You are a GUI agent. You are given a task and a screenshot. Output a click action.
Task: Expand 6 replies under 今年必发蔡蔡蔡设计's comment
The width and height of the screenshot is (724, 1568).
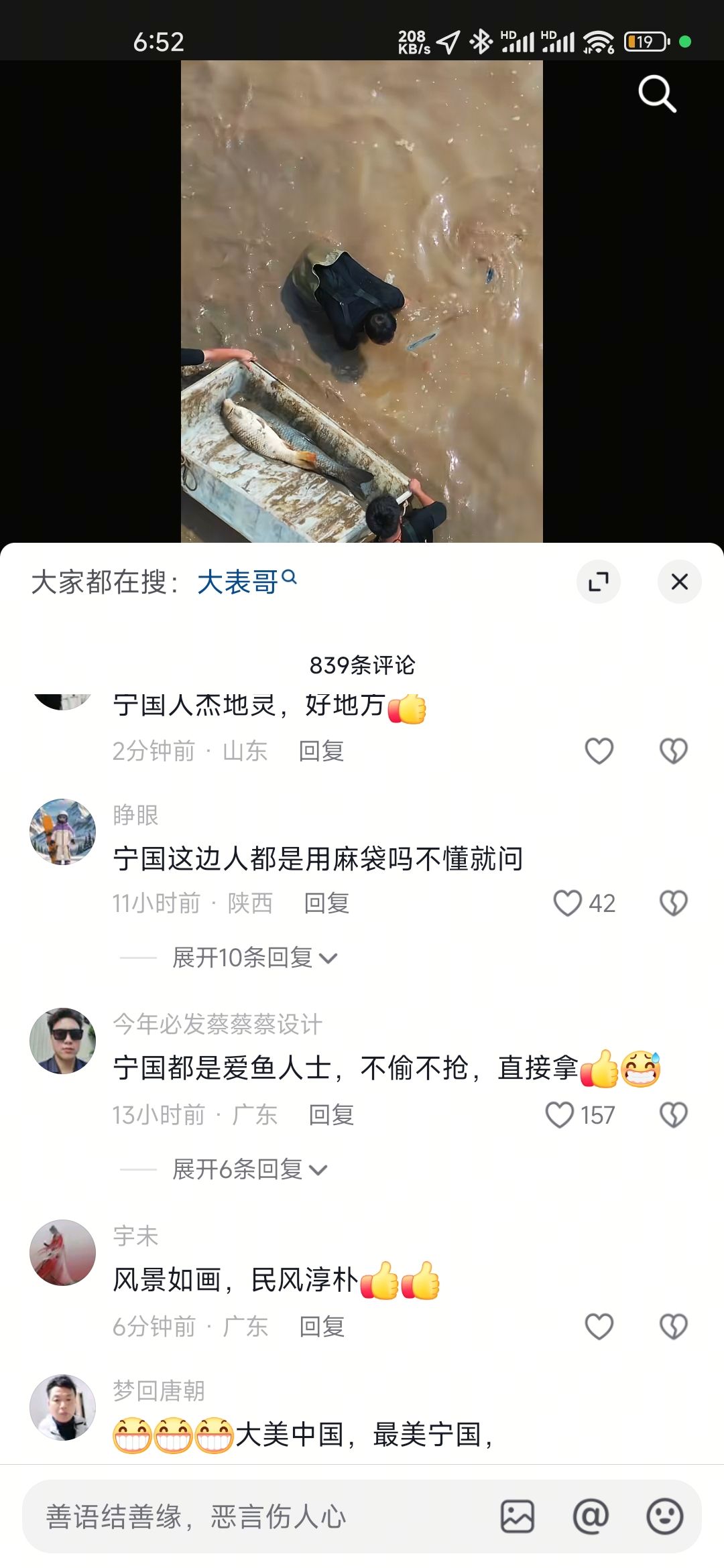pos(249,1169)
